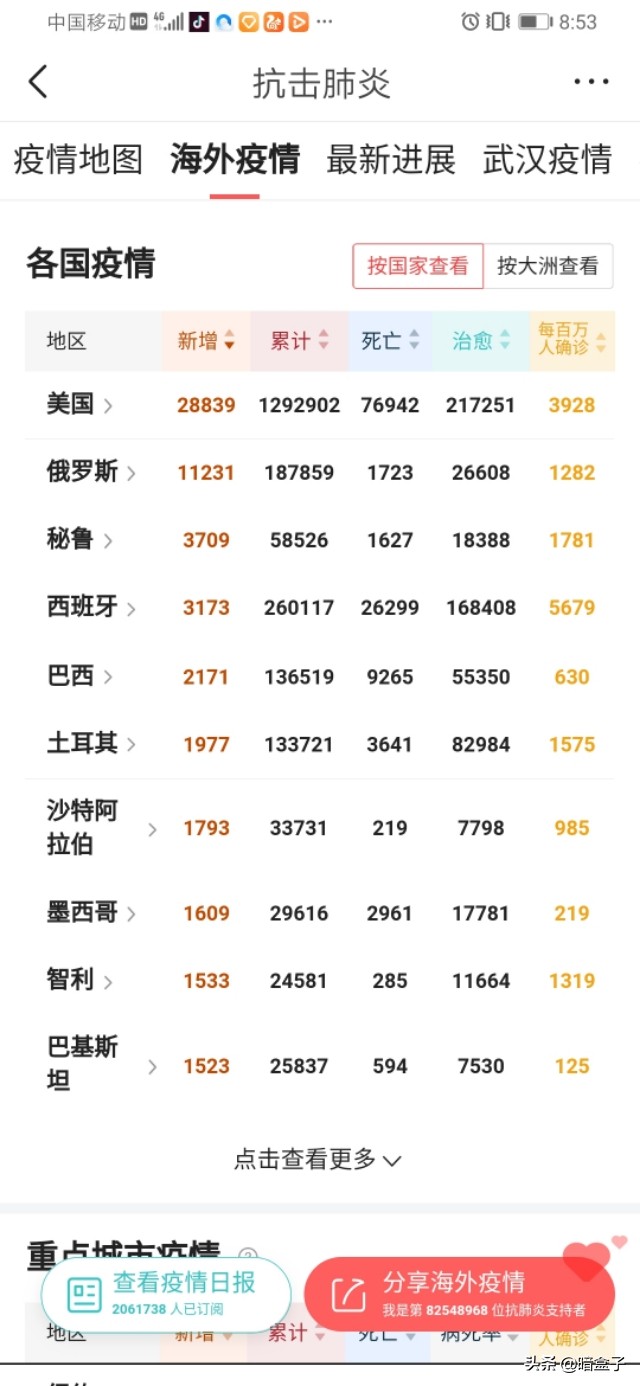Go back using the top-left arrow
This screenshot has height=1386, width=640.
tap(38, 82)
